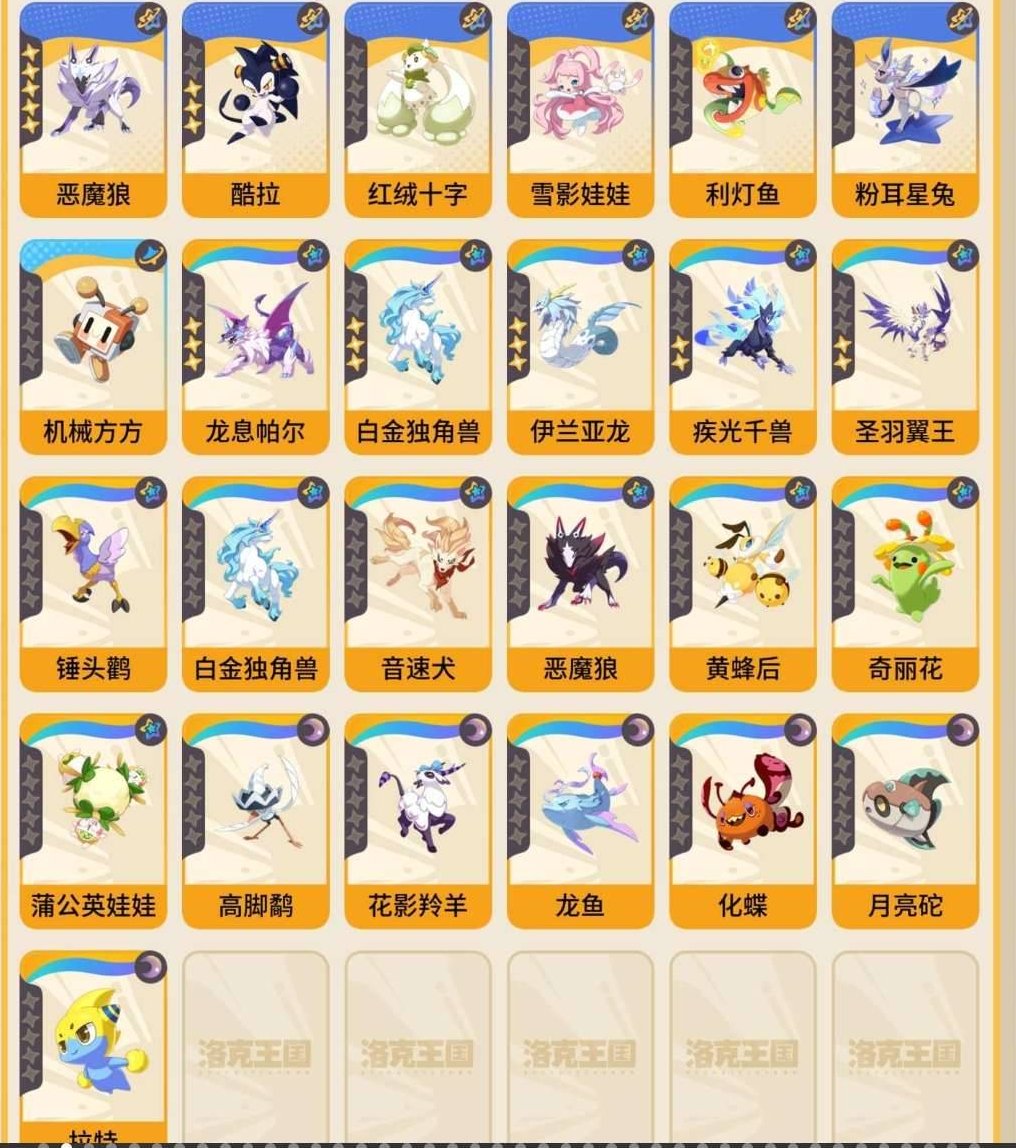Viewport: 1016px width, 1148px height.
Task: Open the 粉耳星兔 card
Action: [905, 110]
